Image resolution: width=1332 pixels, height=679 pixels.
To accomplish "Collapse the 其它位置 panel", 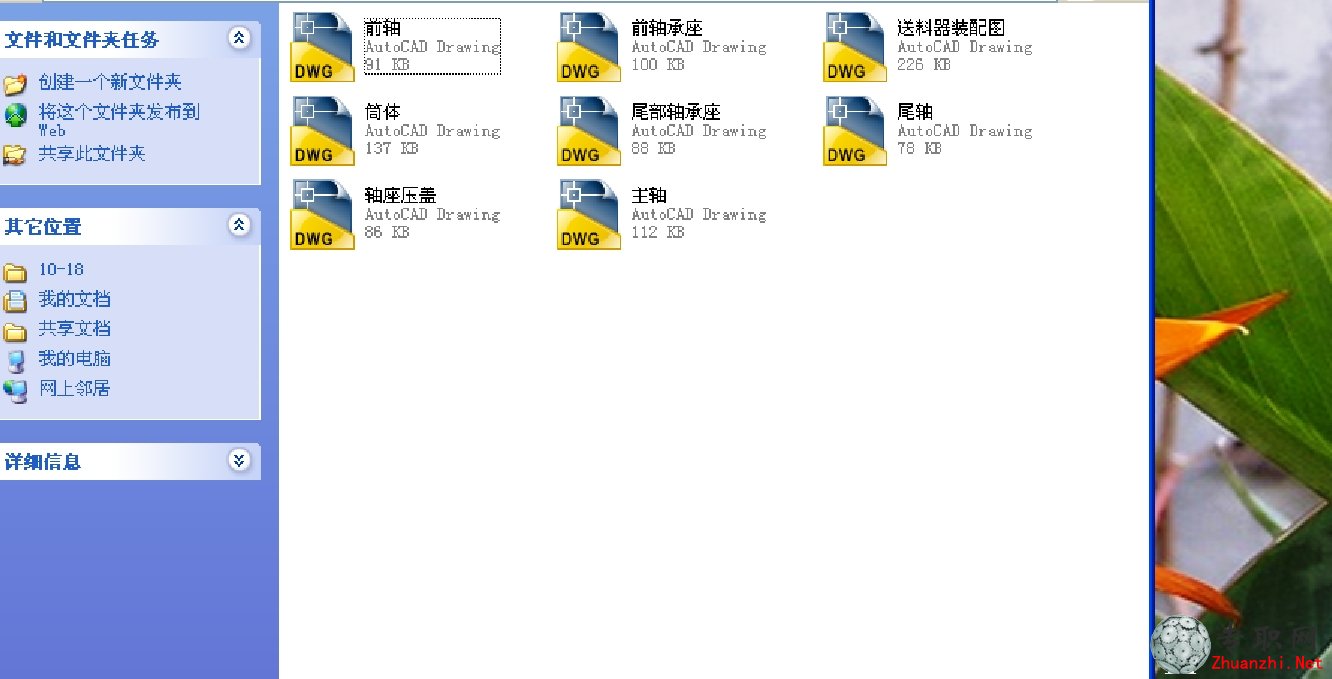I will [x=239, y=225].
